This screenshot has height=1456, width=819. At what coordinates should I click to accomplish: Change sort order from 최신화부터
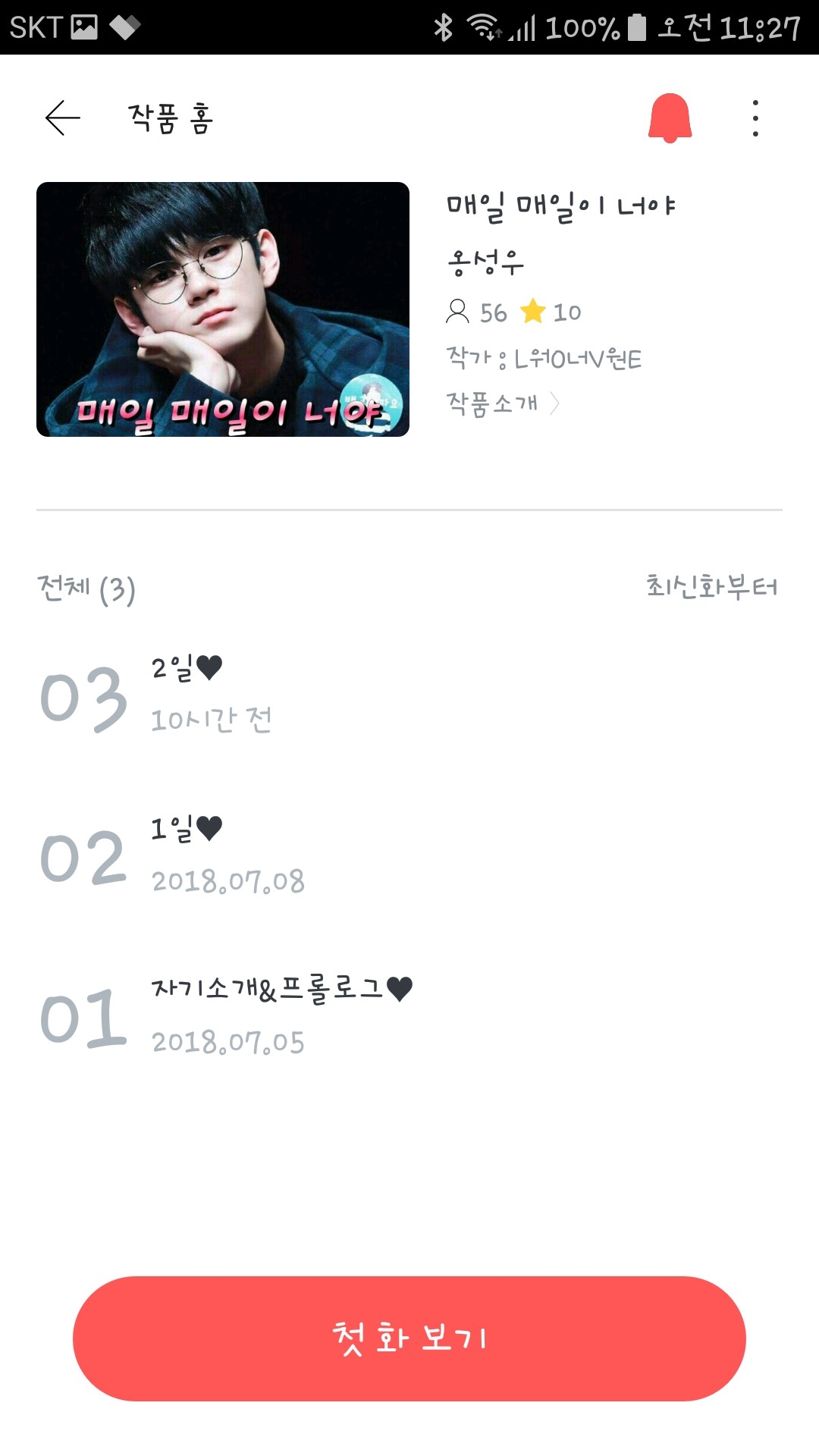click(x=711, y=587)
